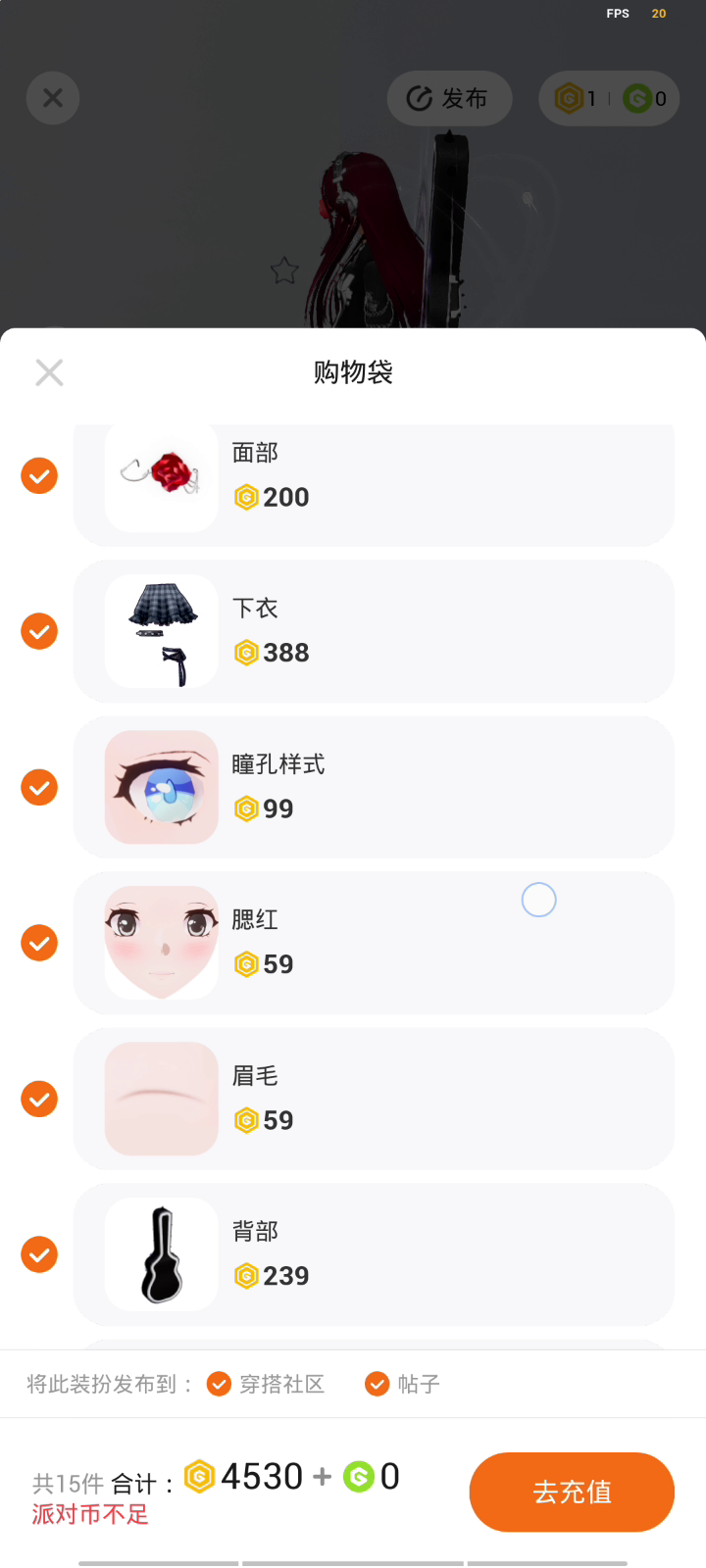
Task: Open the 下衣 skirt item thumbnail
Action: (x=162, y=632)
